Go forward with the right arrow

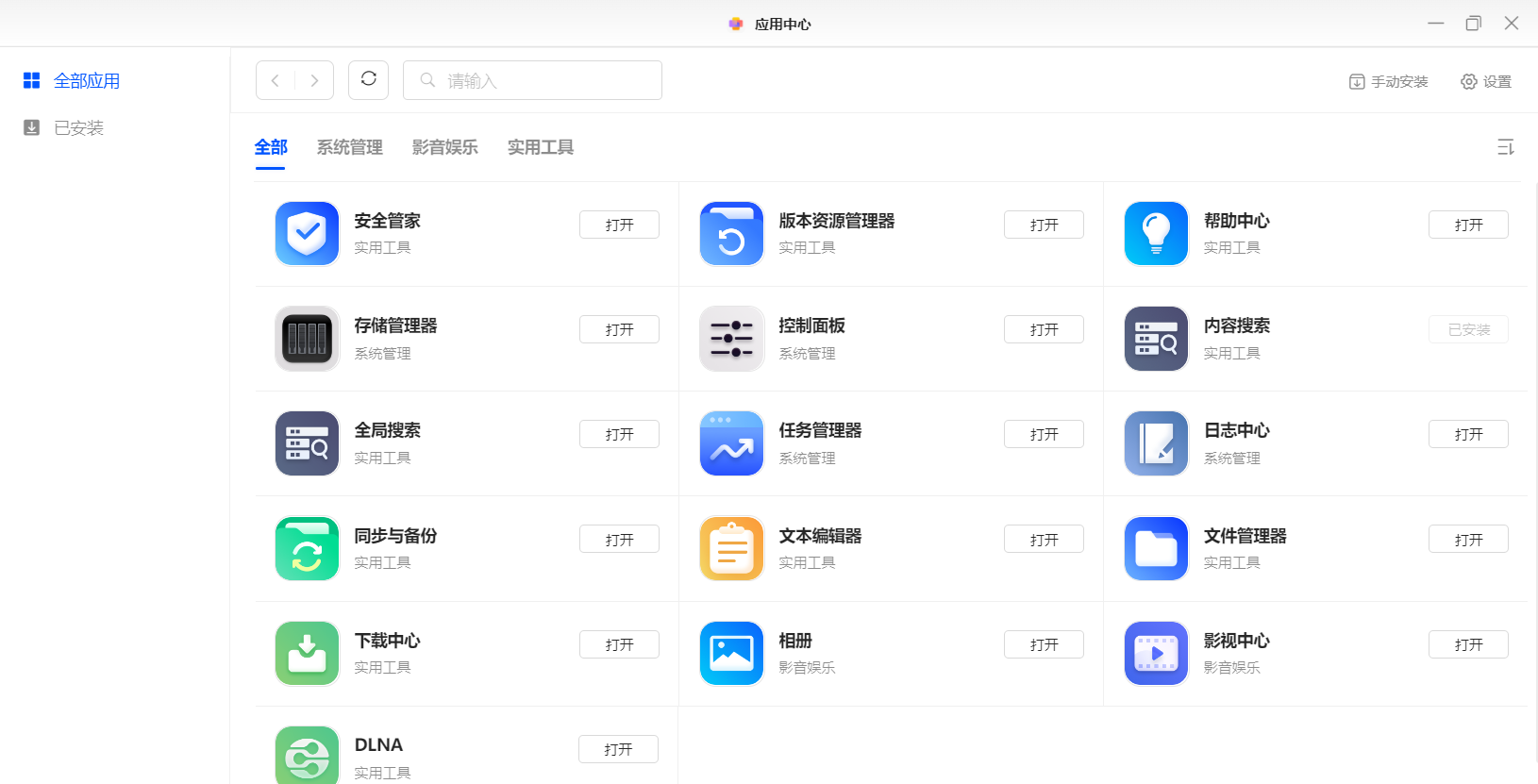314,80
